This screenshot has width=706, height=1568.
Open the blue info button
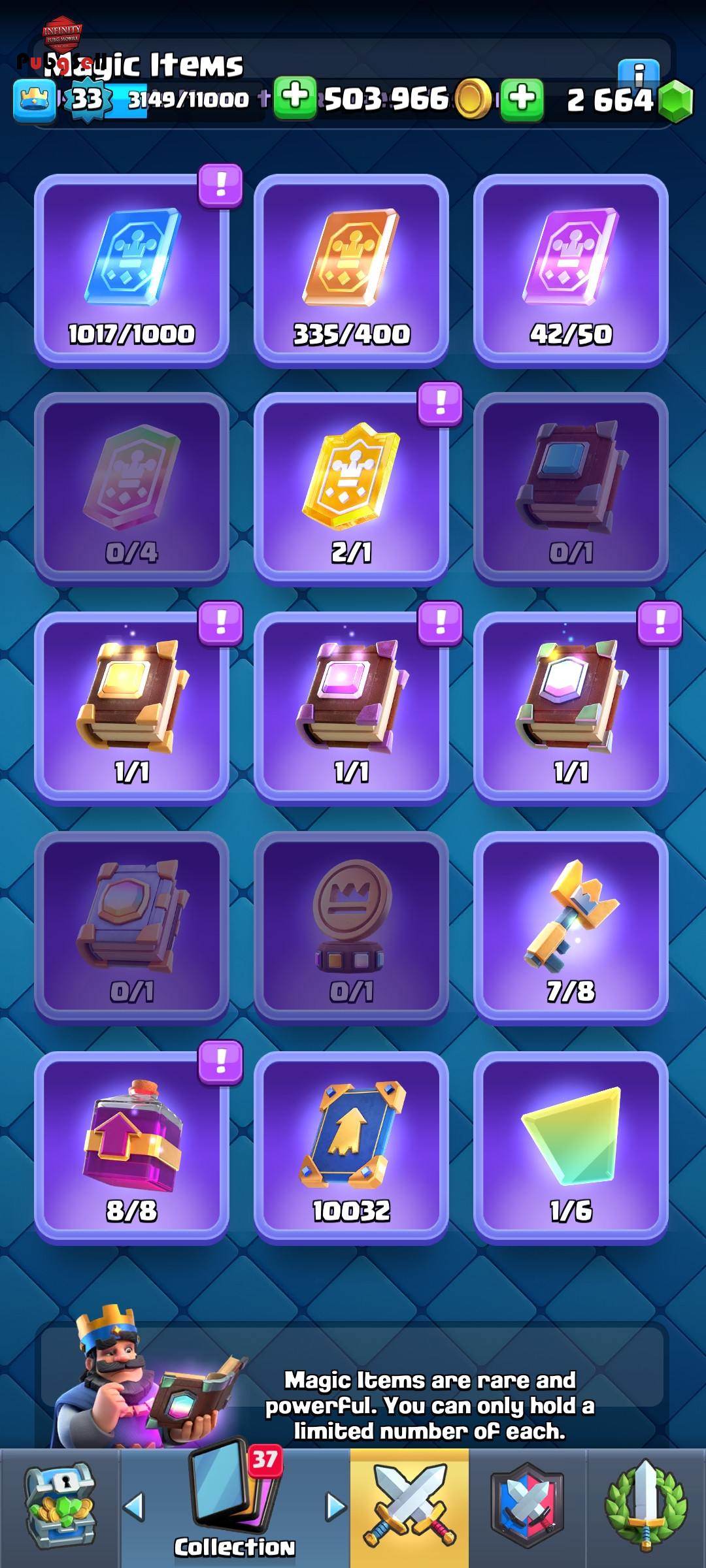pyautogui.click(x=639, y=73)
